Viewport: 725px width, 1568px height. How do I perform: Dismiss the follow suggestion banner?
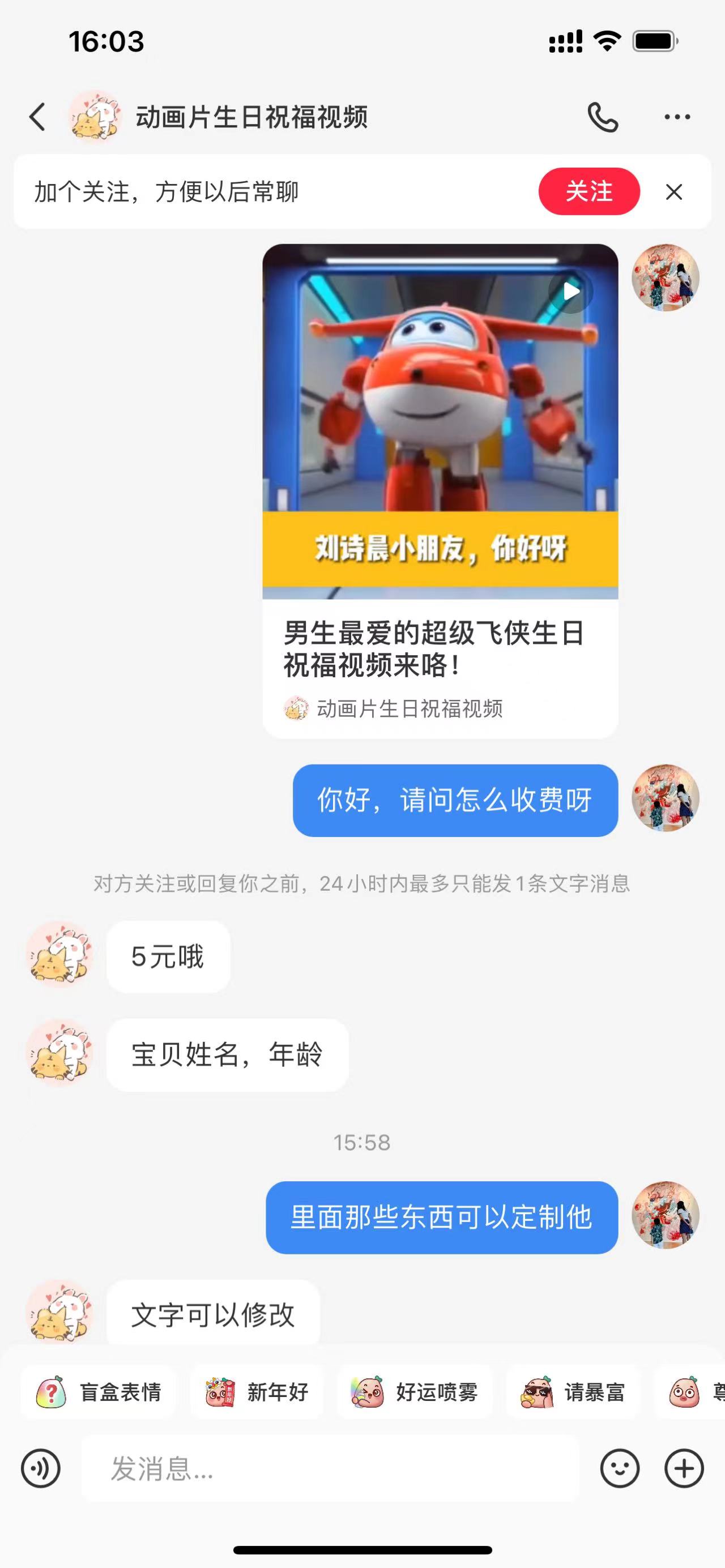[x=674, y=192]
